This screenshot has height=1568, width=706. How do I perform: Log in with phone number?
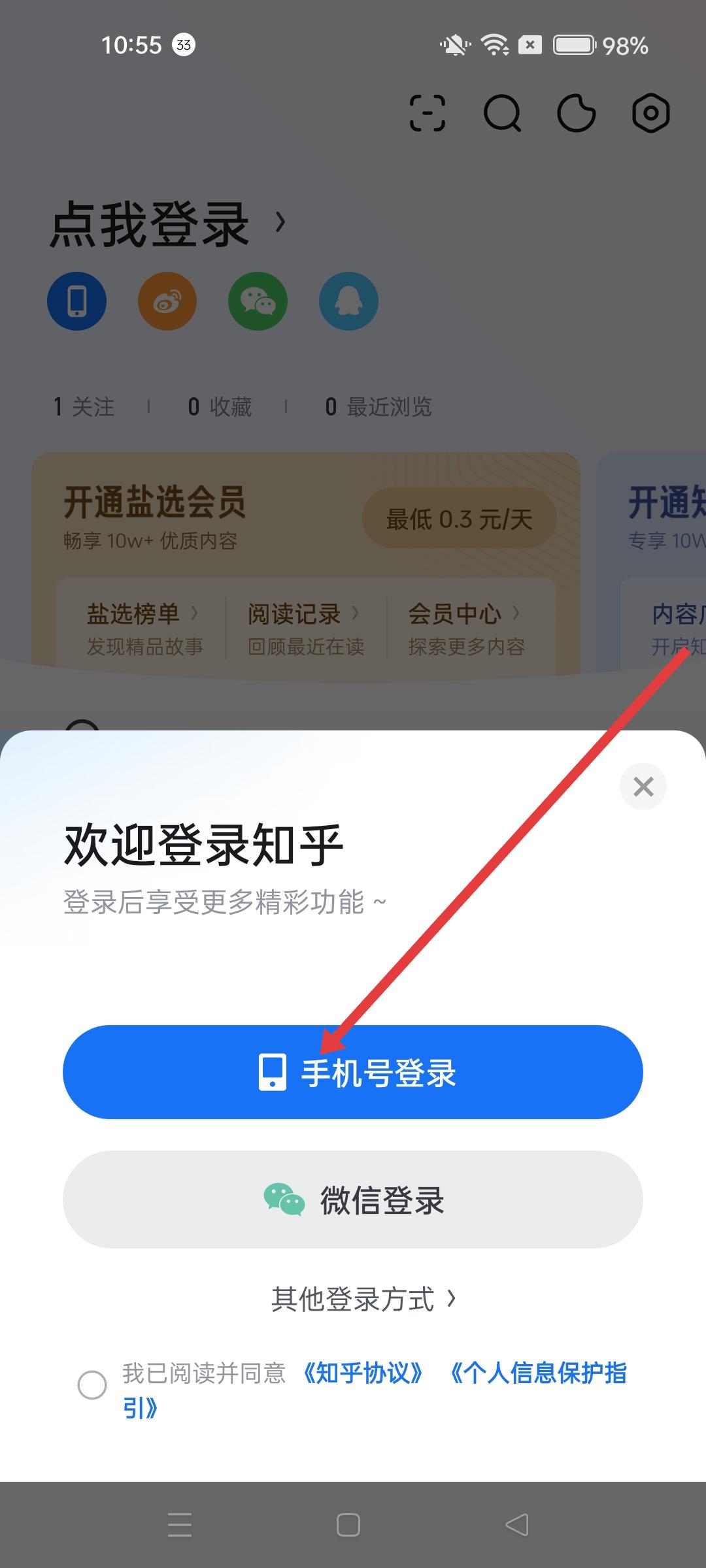pyautogui.click(x=353, y=1072)
